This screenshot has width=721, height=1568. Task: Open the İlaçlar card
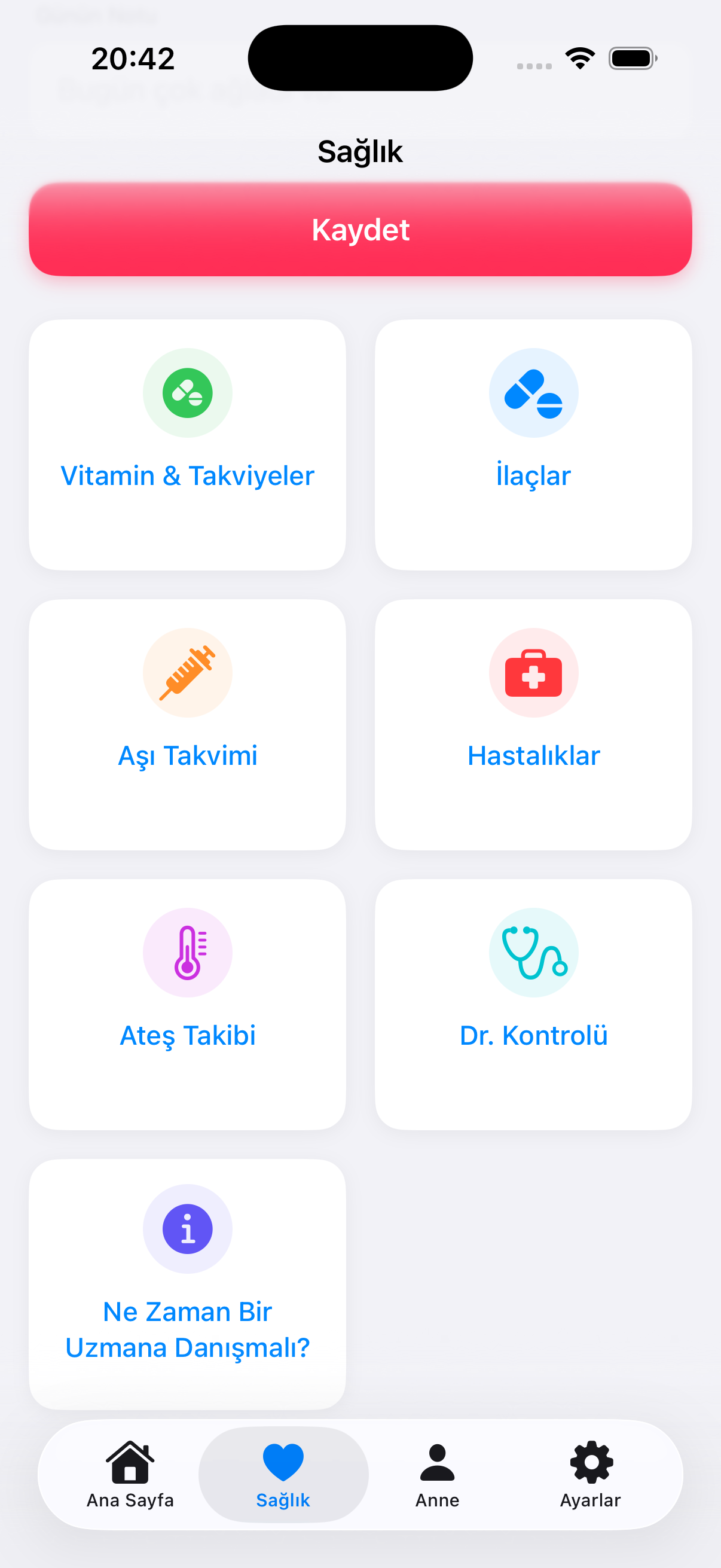(x=533, y=443)
